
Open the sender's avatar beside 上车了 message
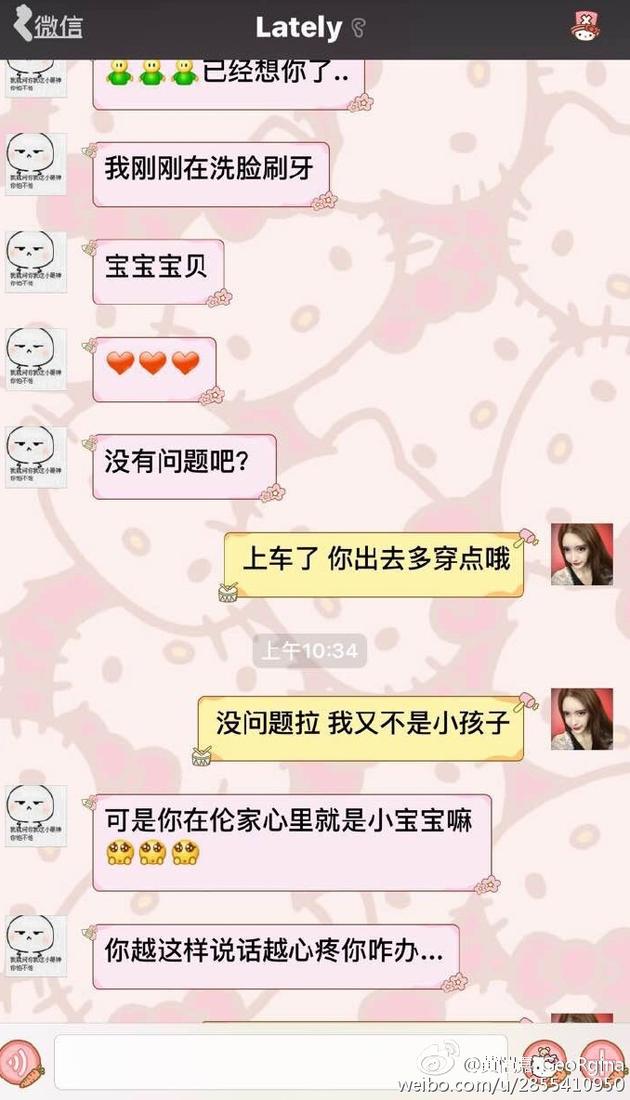coord(581,554)
